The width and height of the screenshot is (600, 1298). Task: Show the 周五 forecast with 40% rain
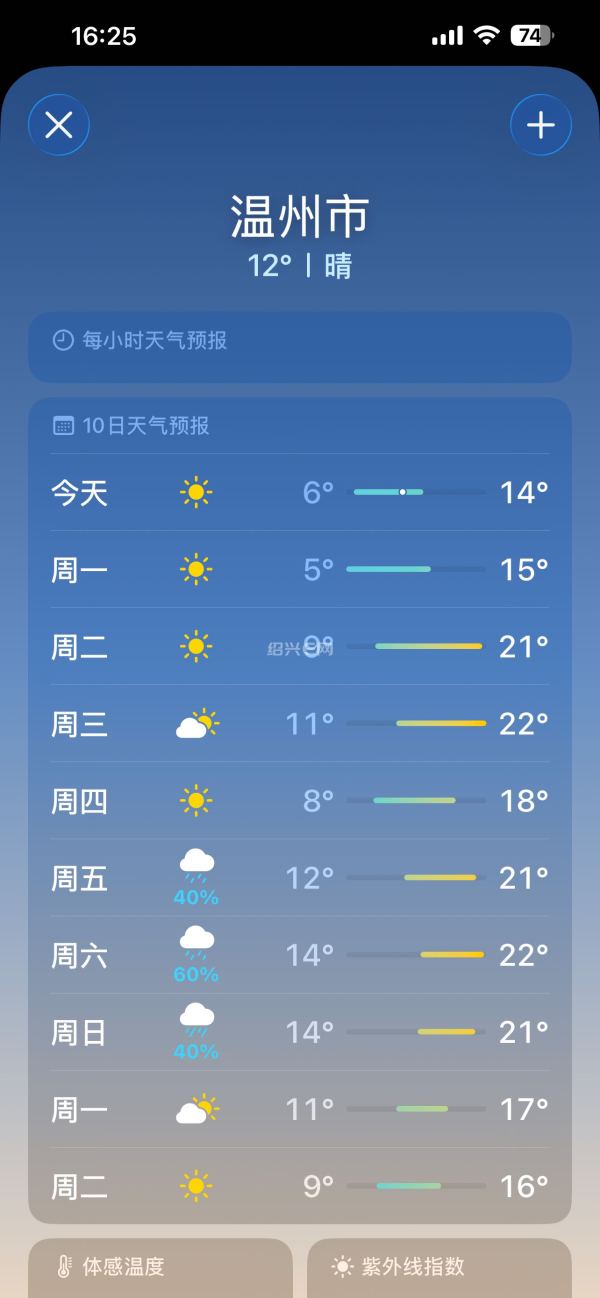click(x=299, y=877)
